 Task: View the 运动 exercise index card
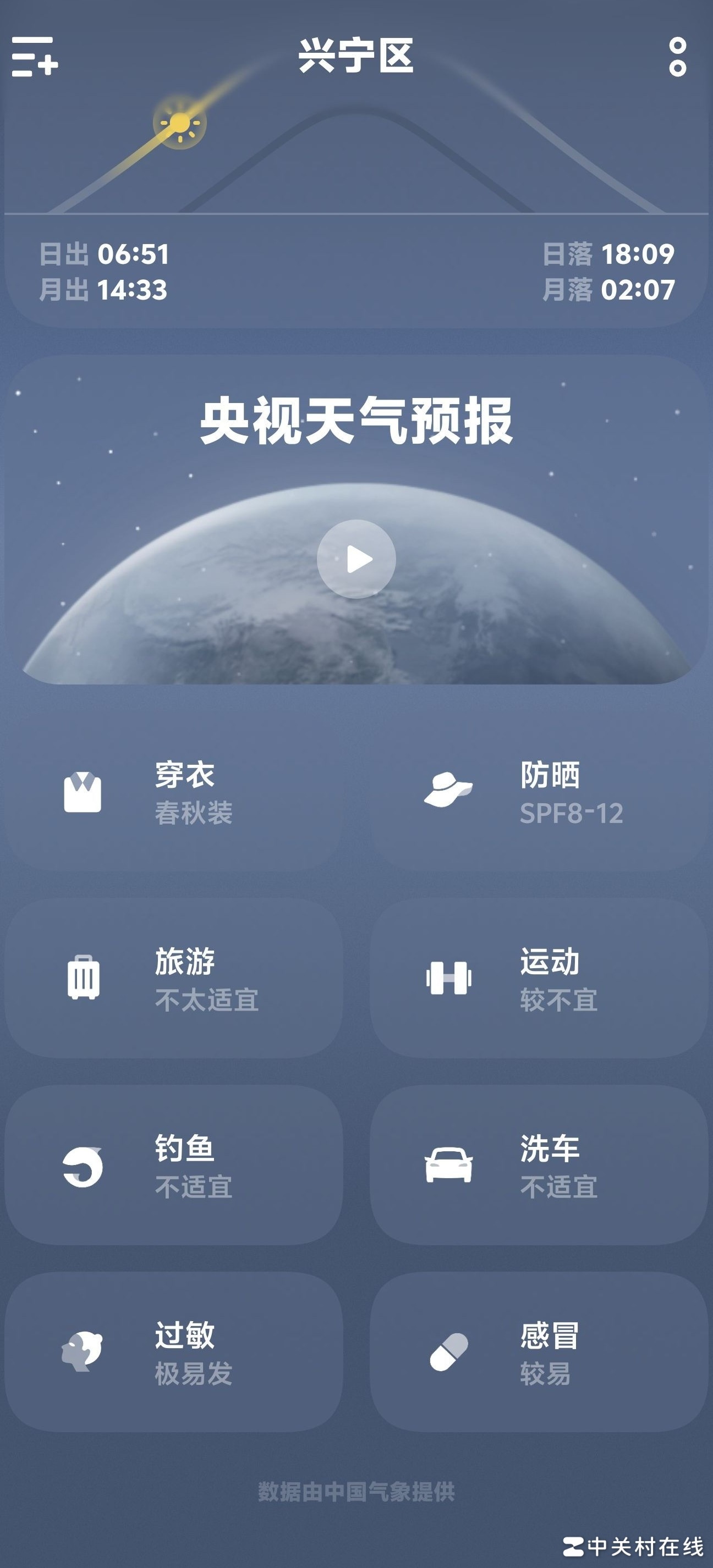pyautogui.click(x=539, y=979)
